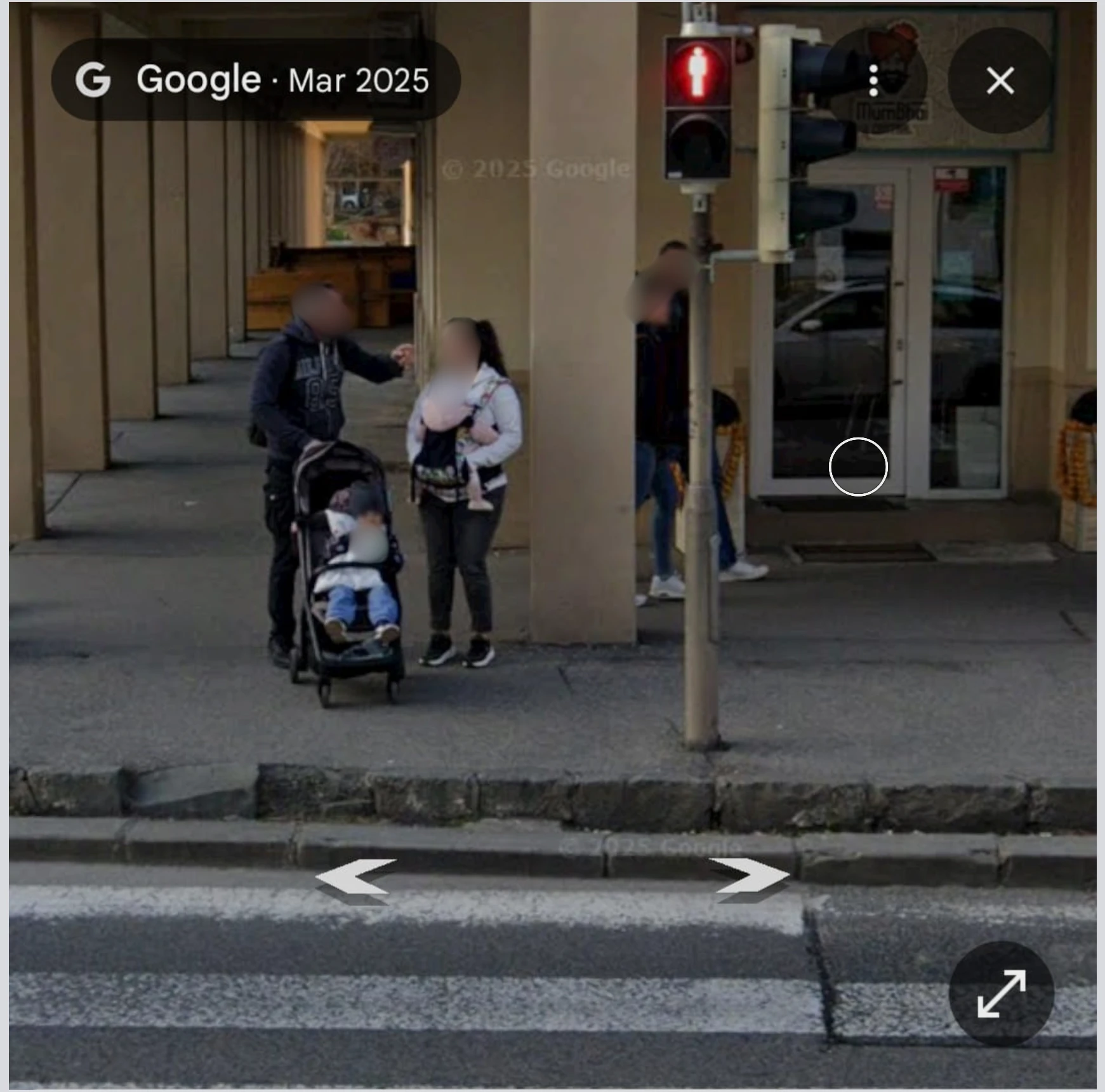Open the three-dot overflow menu
The height and width of the screenshot is (1092, 1105).
click(x=874, y=81)
